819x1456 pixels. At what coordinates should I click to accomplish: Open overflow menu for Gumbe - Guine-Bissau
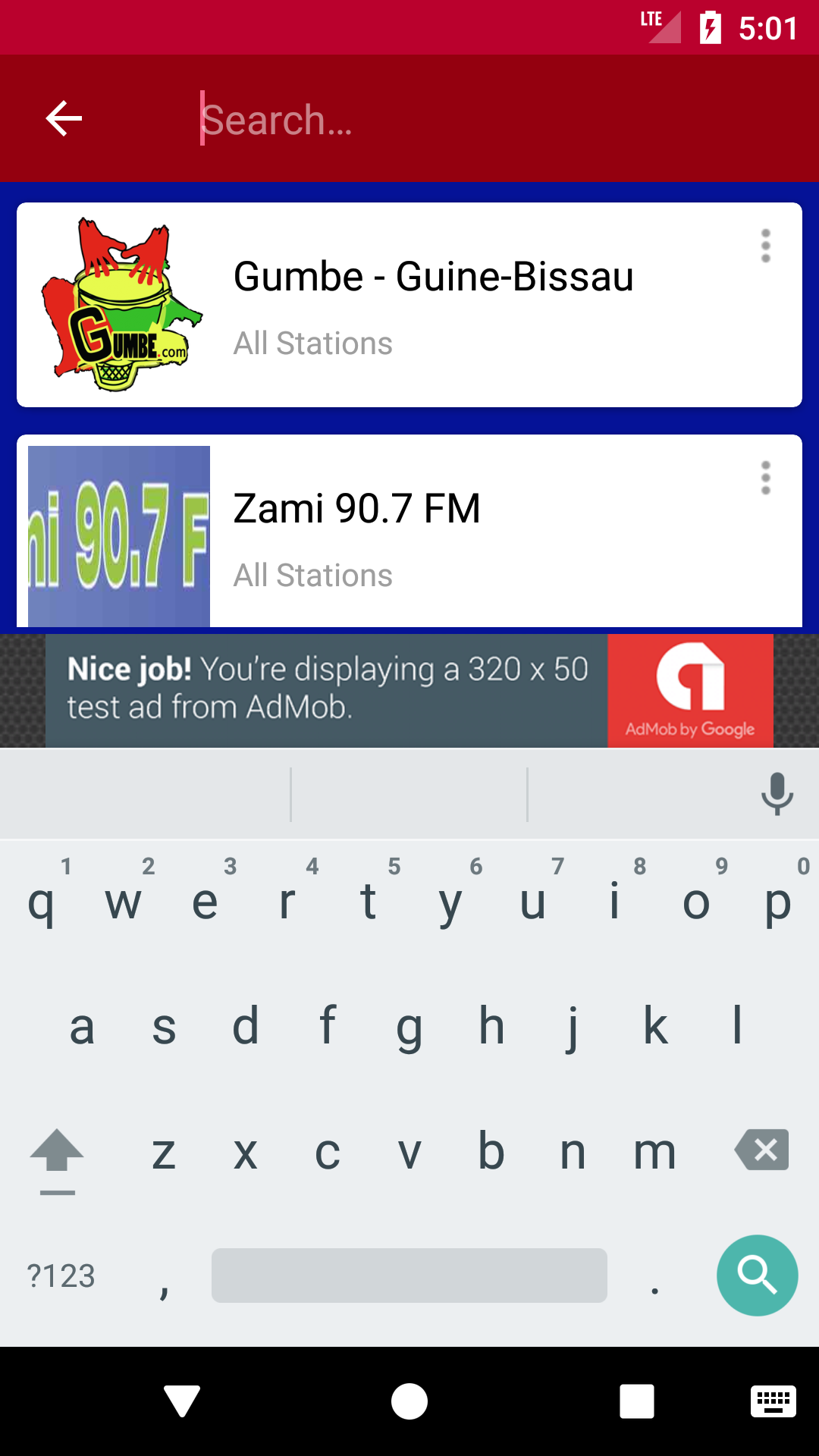pos(765,246)
